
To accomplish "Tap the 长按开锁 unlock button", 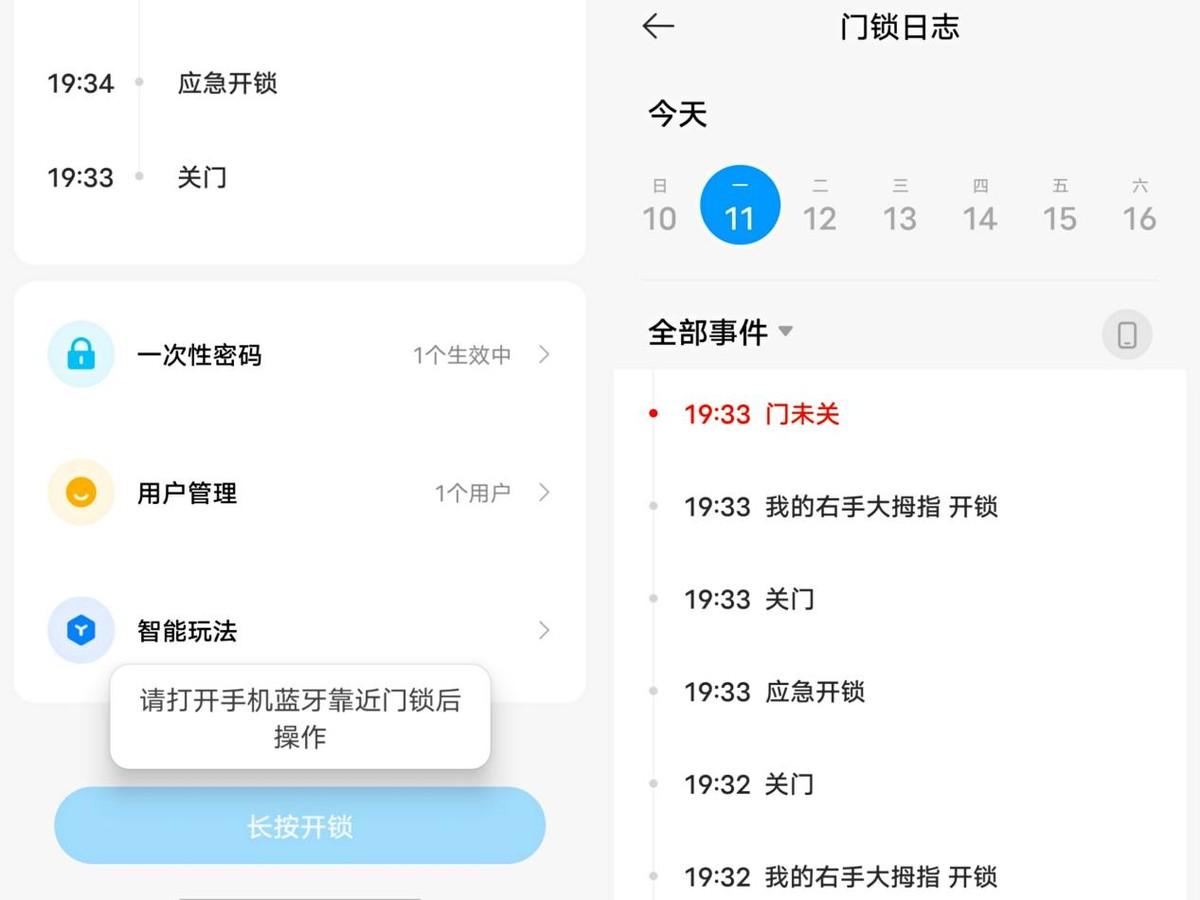I will coord(300,826).
